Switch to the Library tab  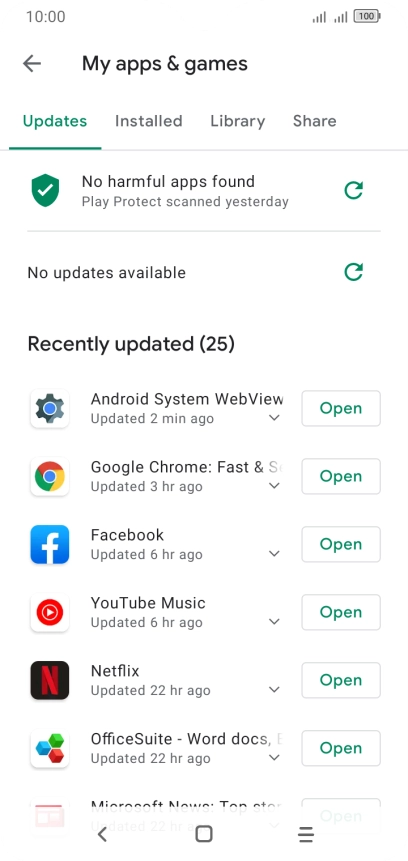238,121
